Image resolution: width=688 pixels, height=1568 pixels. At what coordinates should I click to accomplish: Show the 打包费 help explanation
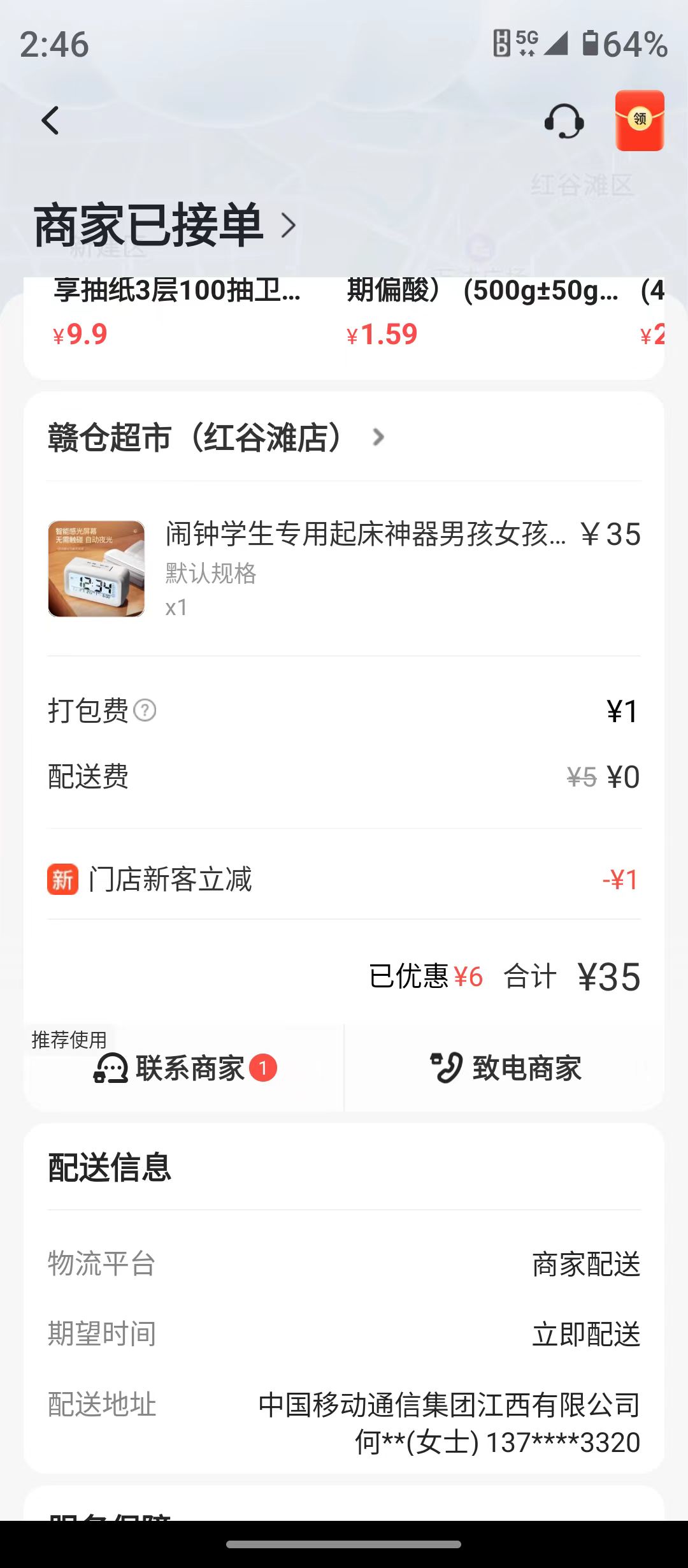tap(145, 710)
